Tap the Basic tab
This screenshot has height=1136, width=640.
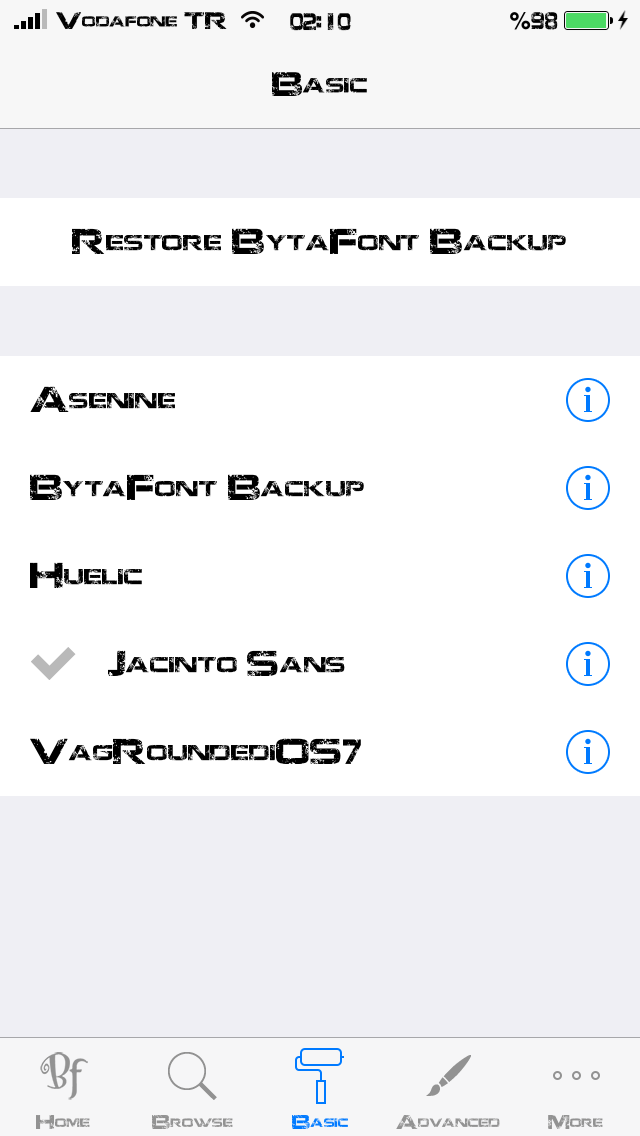[320, 1089]
